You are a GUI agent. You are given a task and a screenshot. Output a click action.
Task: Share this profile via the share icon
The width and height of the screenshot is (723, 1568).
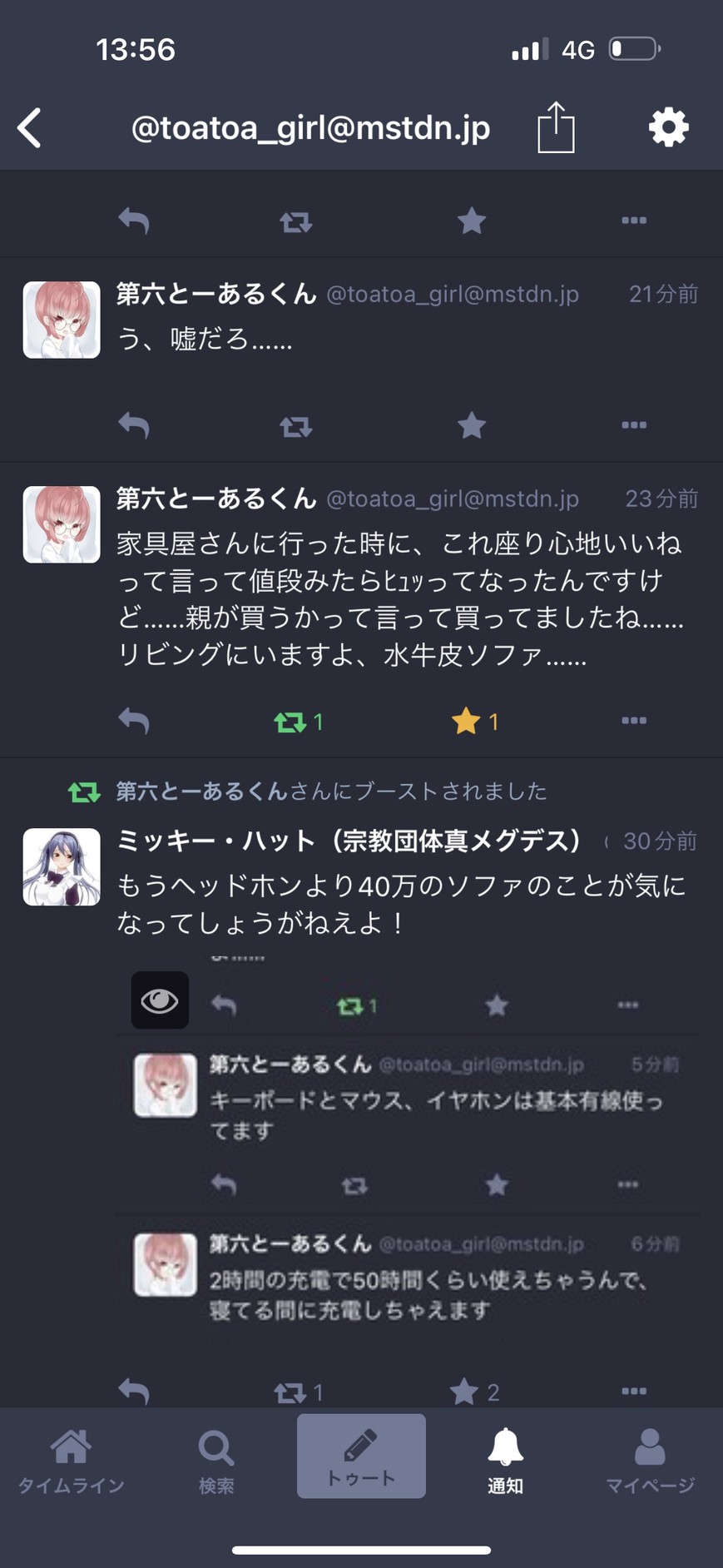pyautogui.click(x=556, y=128)
